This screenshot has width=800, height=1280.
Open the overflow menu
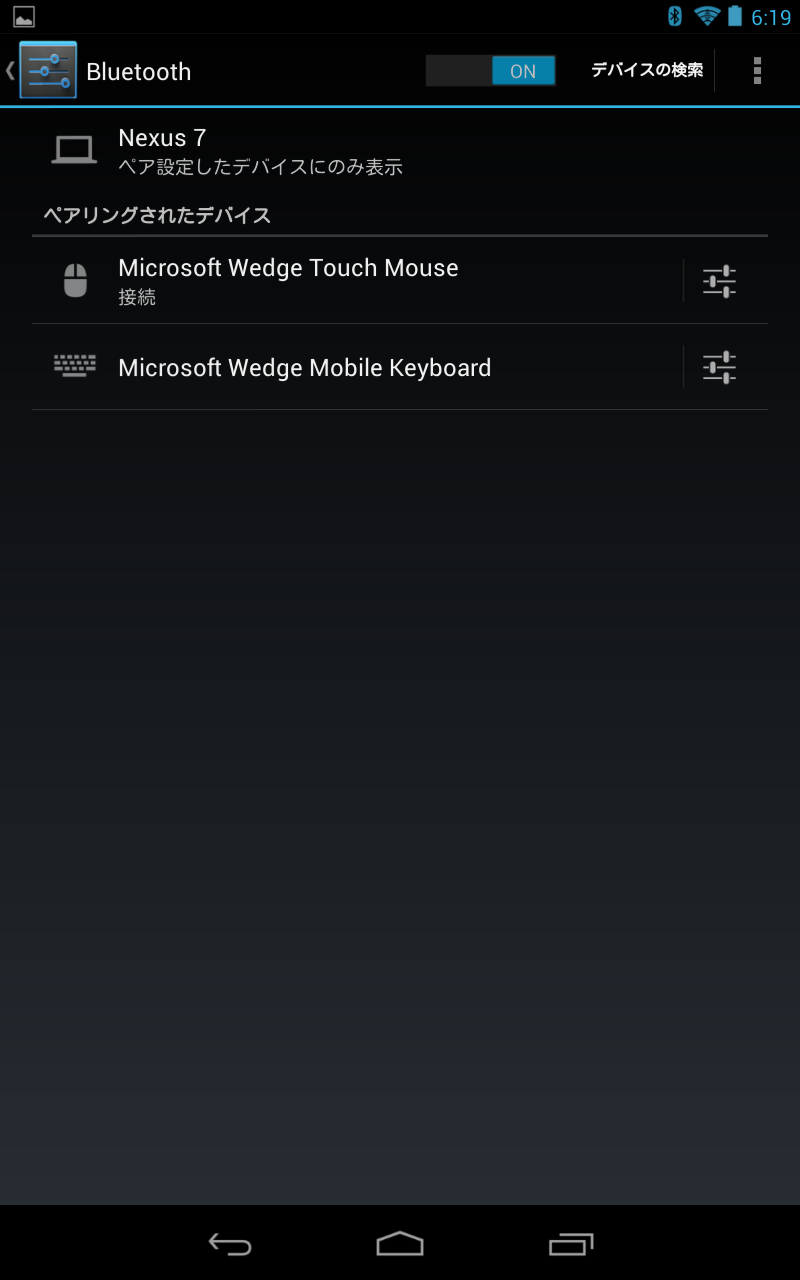click(757, 70)
